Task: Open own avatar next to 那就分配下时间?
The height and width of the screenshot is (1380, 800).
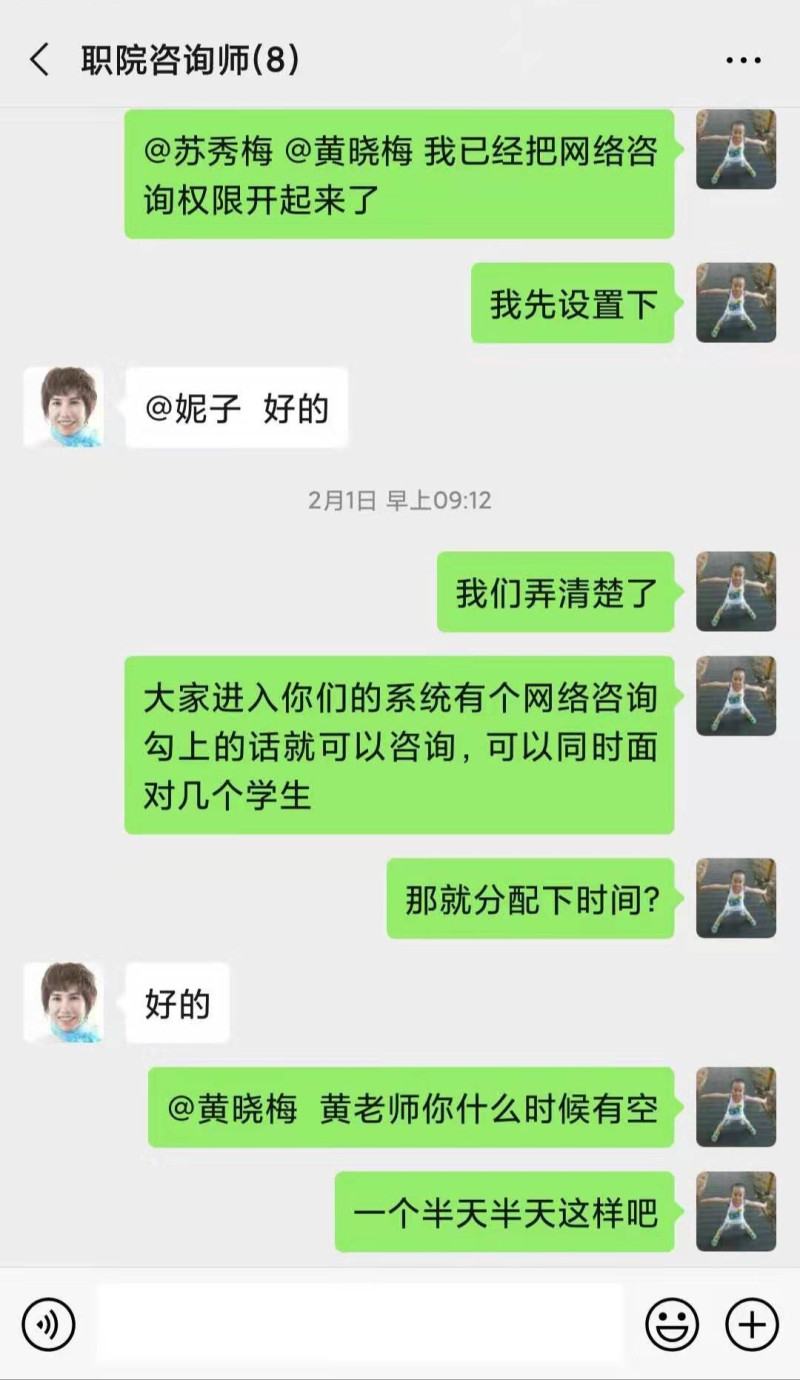Action: pos(736,898)
